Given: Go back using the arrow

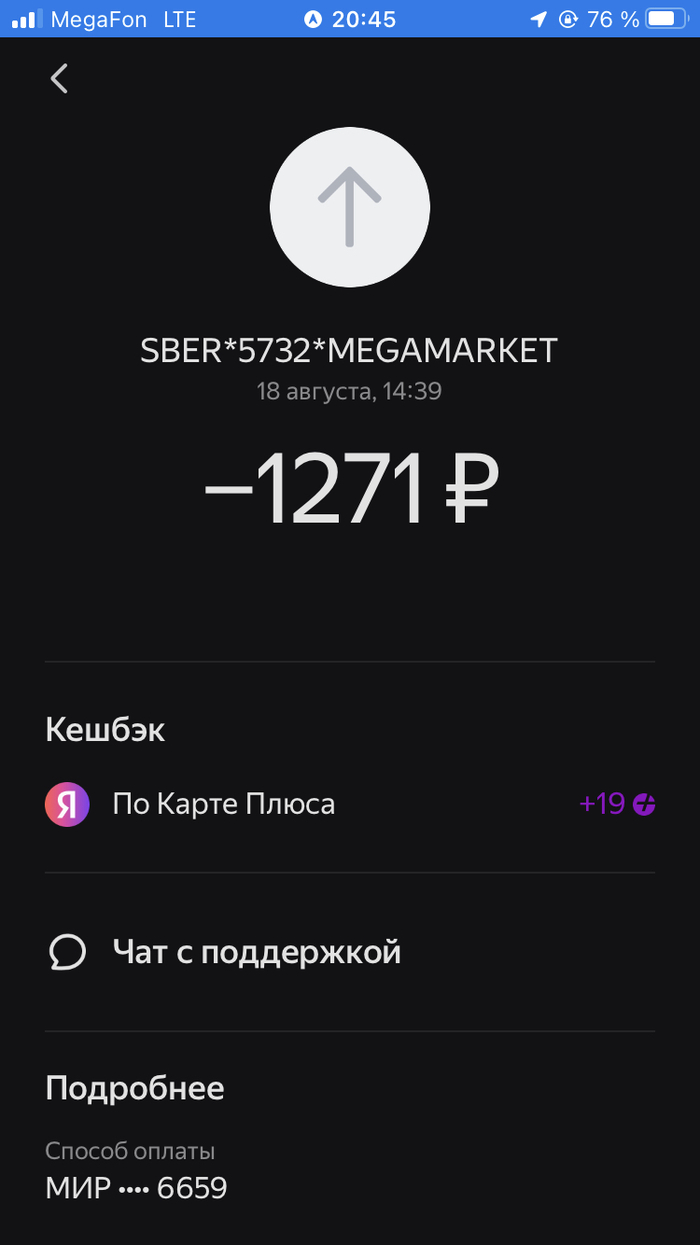Looking at the screenshot, I should (60, 79).
